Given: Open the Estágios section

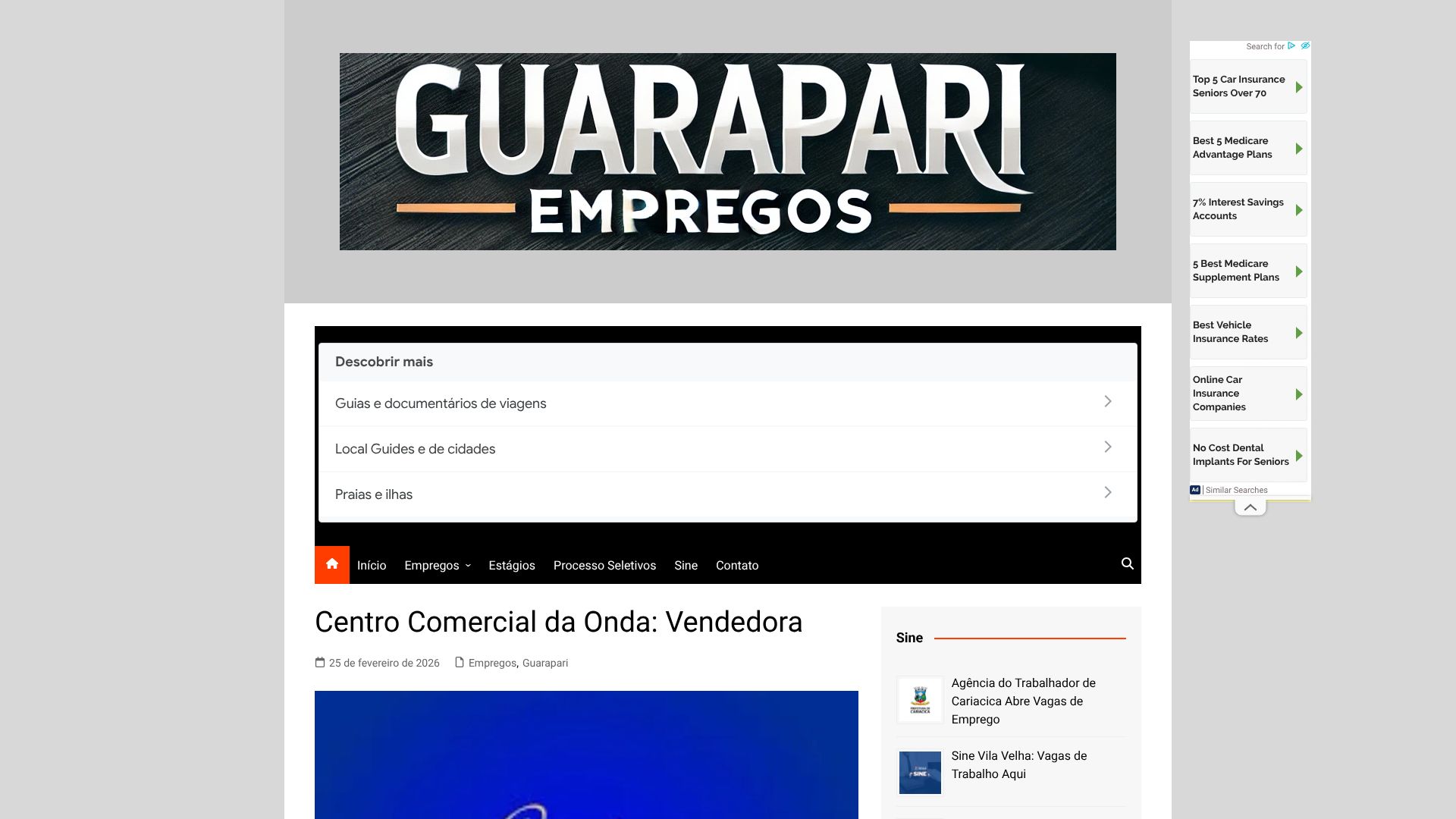Looking at the screenshot, I should [x=512, y=566].
